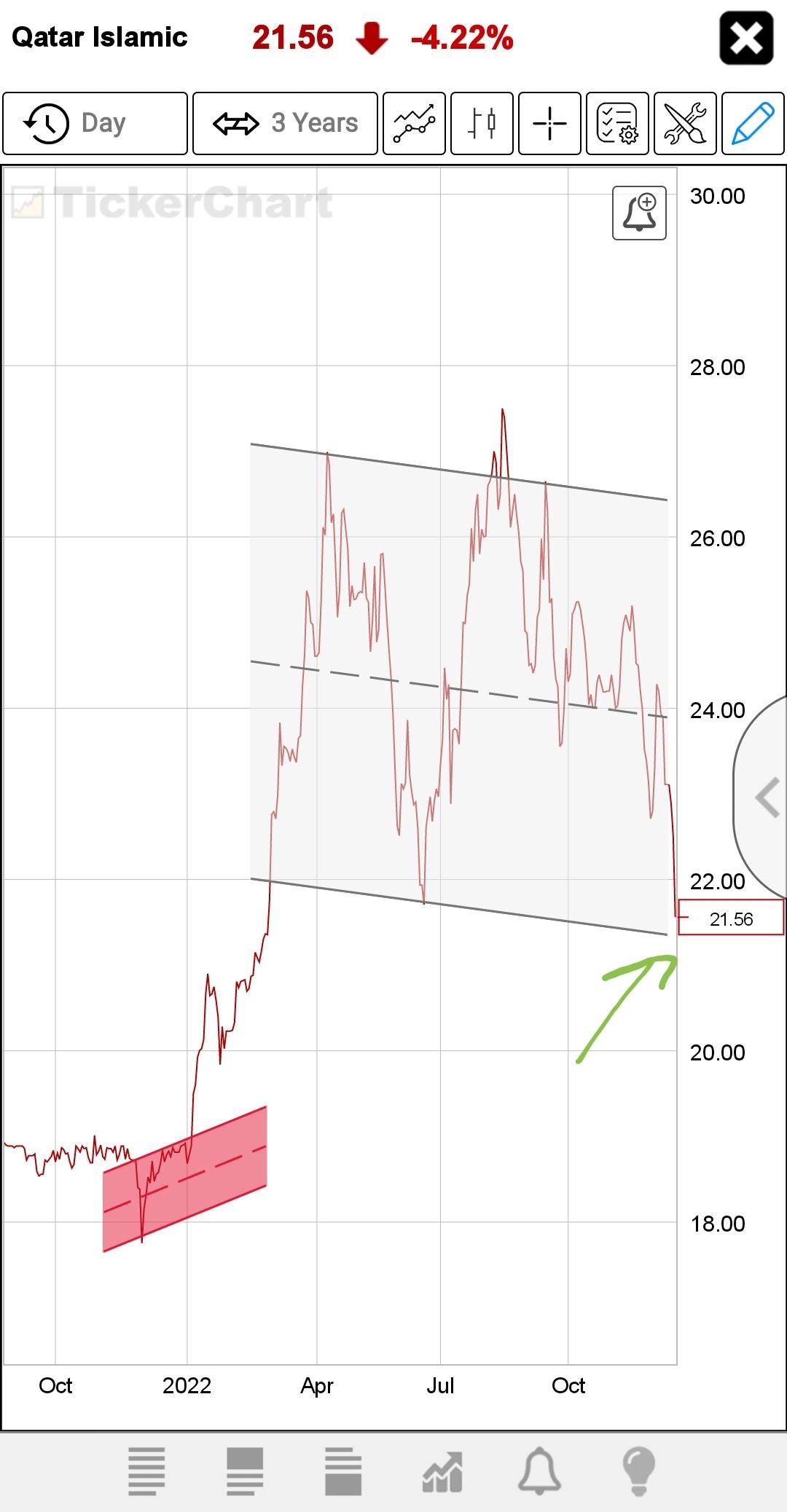Open the candlestick price style option

click(482, 123)
